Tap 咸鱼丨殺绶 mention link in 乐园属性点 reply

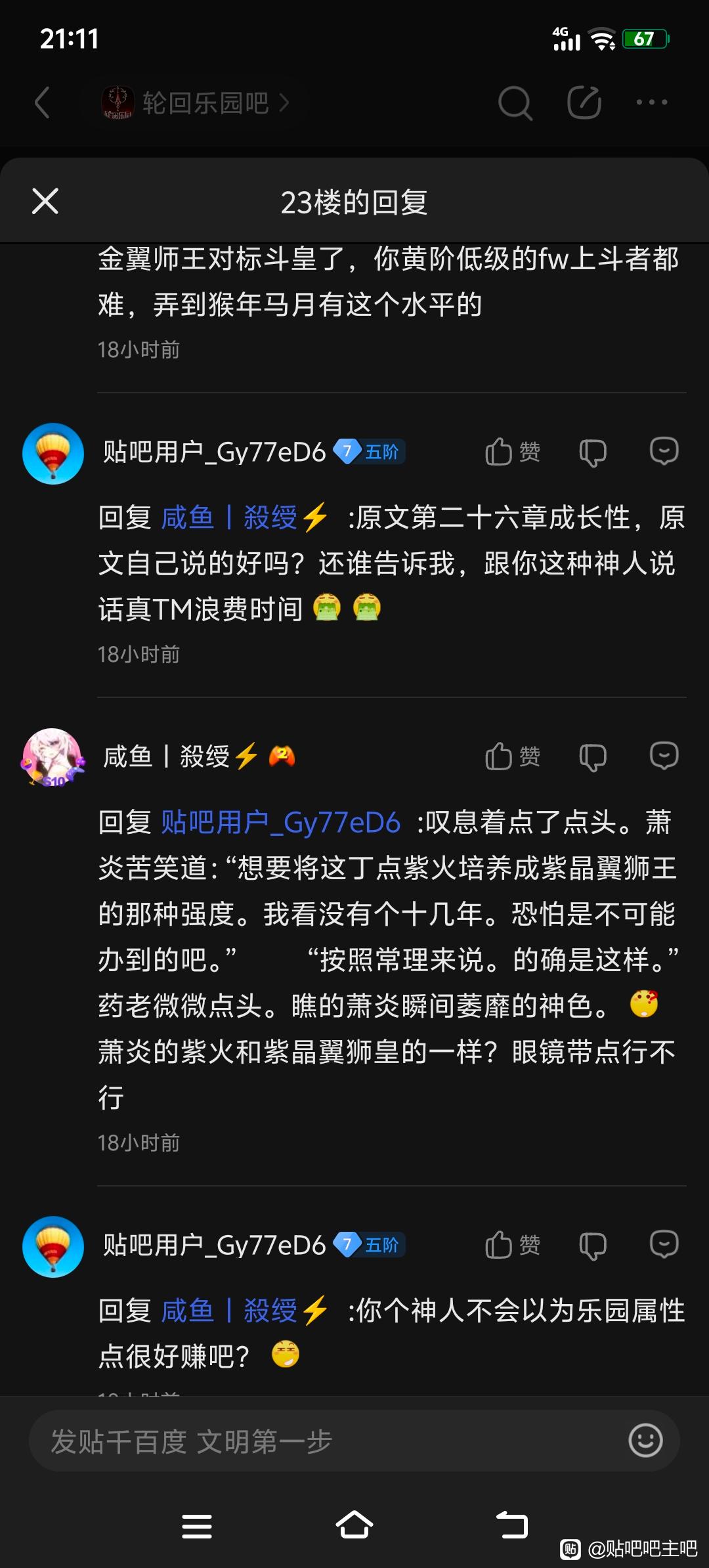pyautogui.click(x=244, y=1311)
